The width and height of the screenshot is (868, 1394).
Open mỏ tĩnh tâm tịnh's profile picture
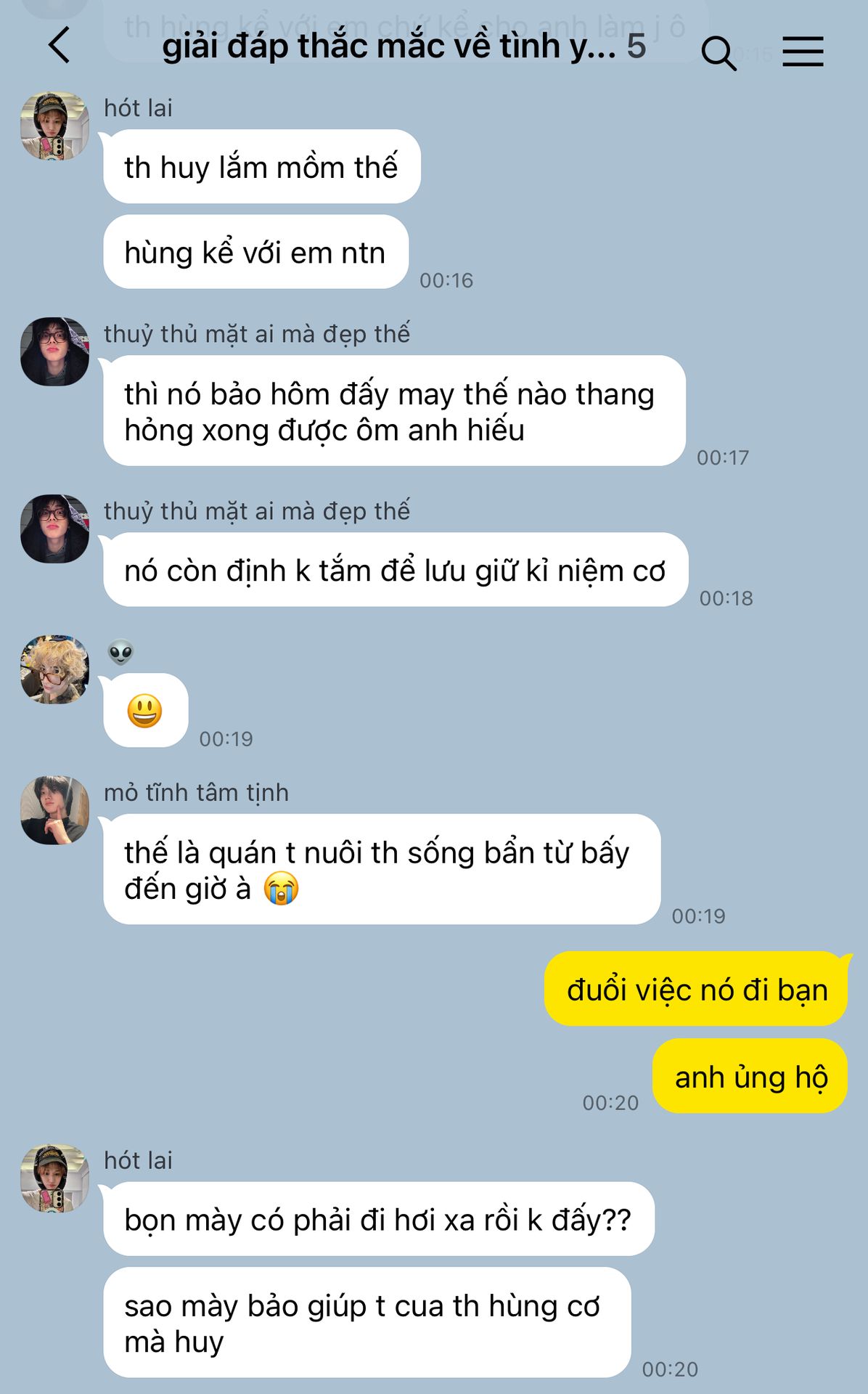[54, 810]
